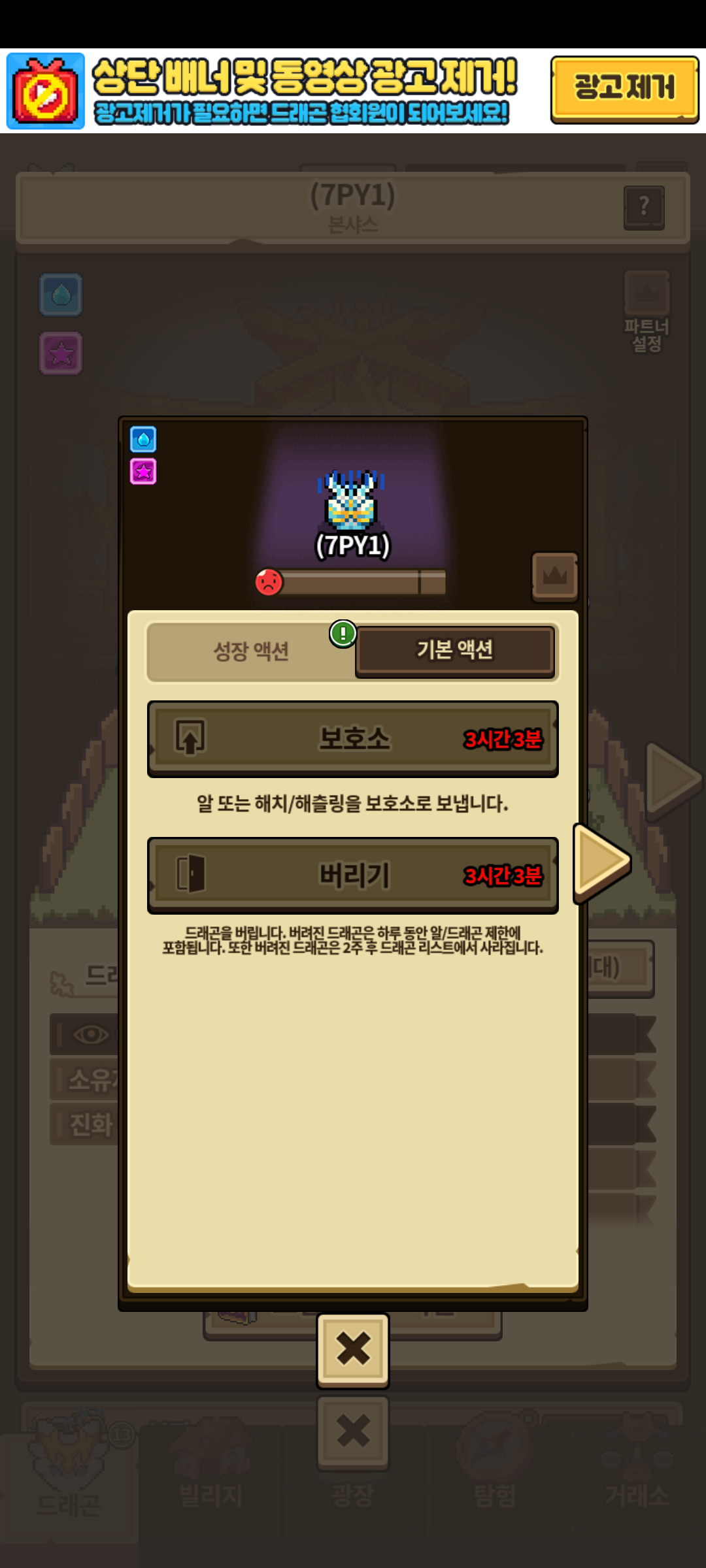Send dragon to 보호소 shelter

tap(353, 738)
